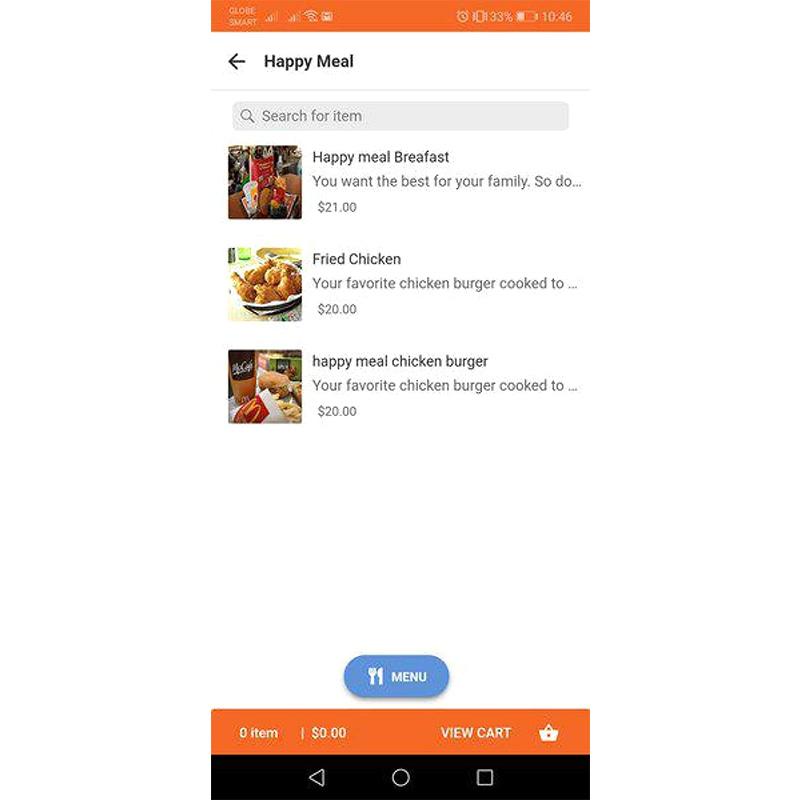This screenshot has height=800, width=800.
Task: Go back from the Happy Meal screen
Action: (x=237, y=62)
